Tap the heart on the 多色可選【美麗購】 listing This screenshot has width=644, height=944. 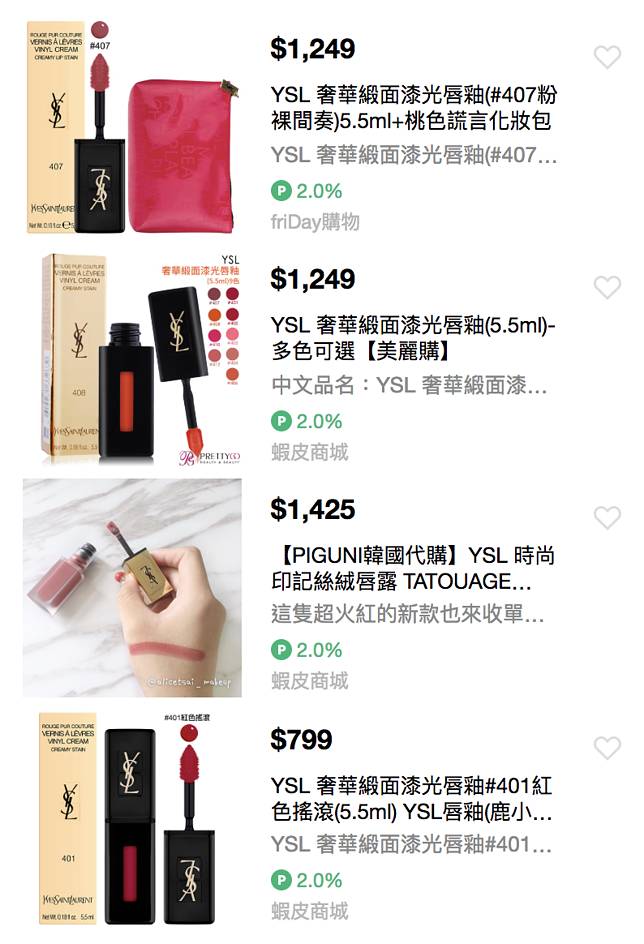(607, 288)
